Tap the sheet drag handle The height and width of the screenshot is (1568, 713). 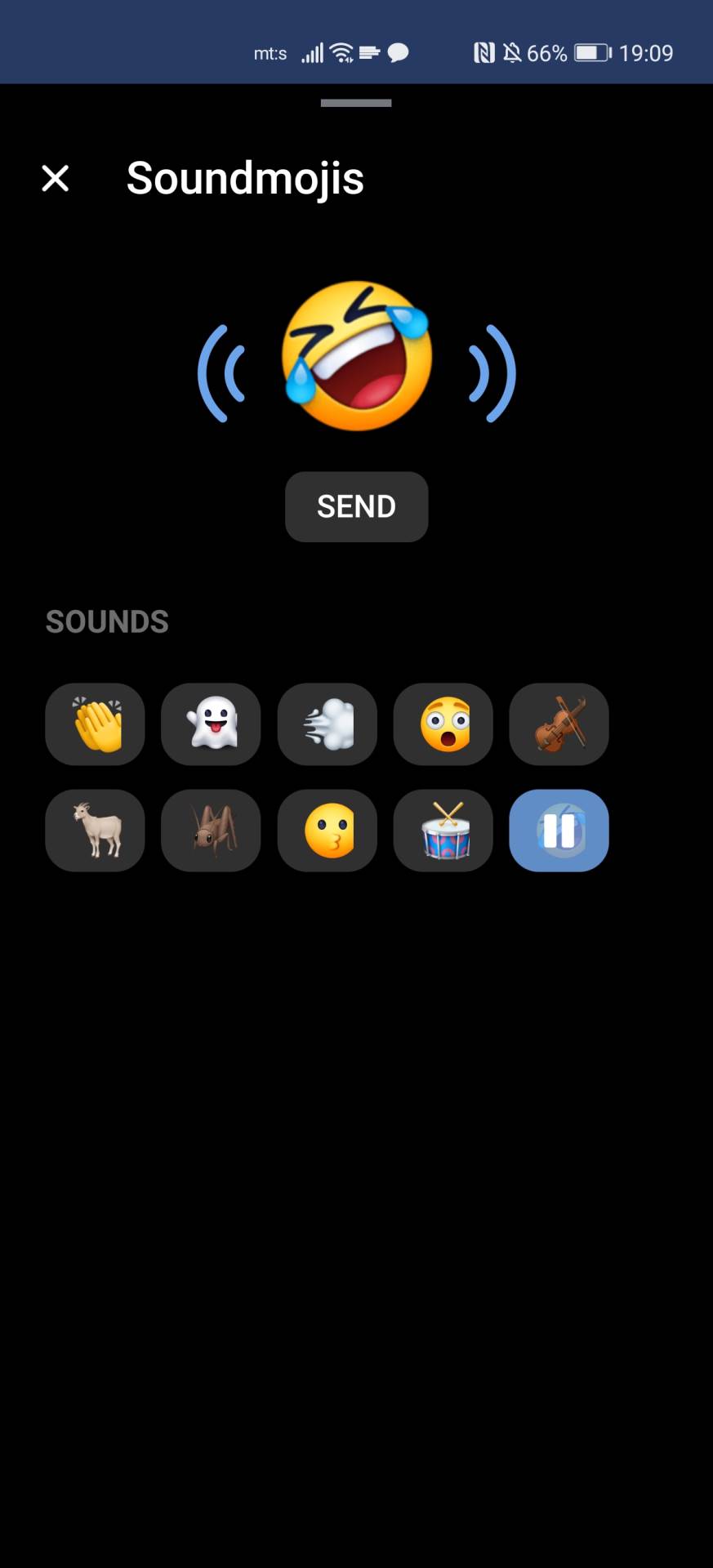click(x=356, y=103)
